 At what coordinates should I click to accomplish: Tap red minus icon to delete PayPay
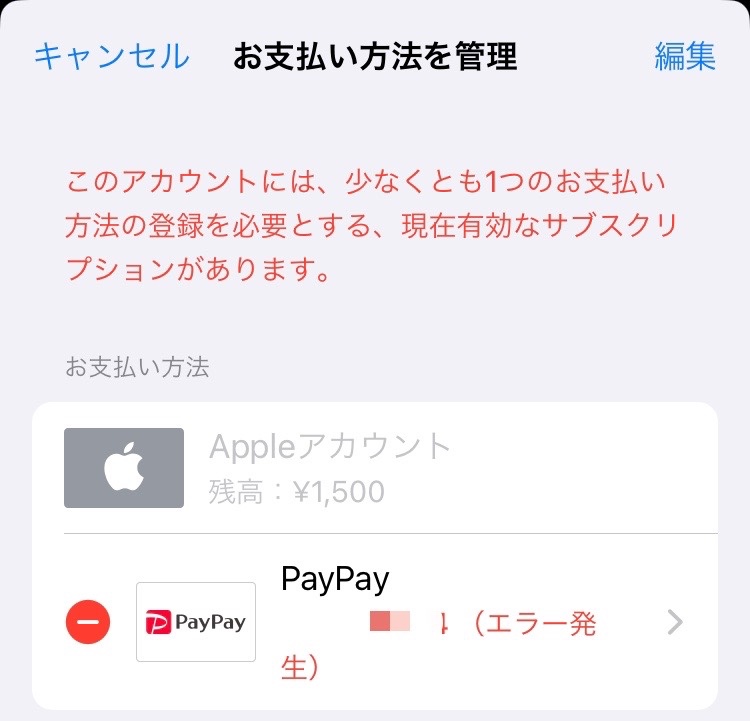[x=89, y=622]
